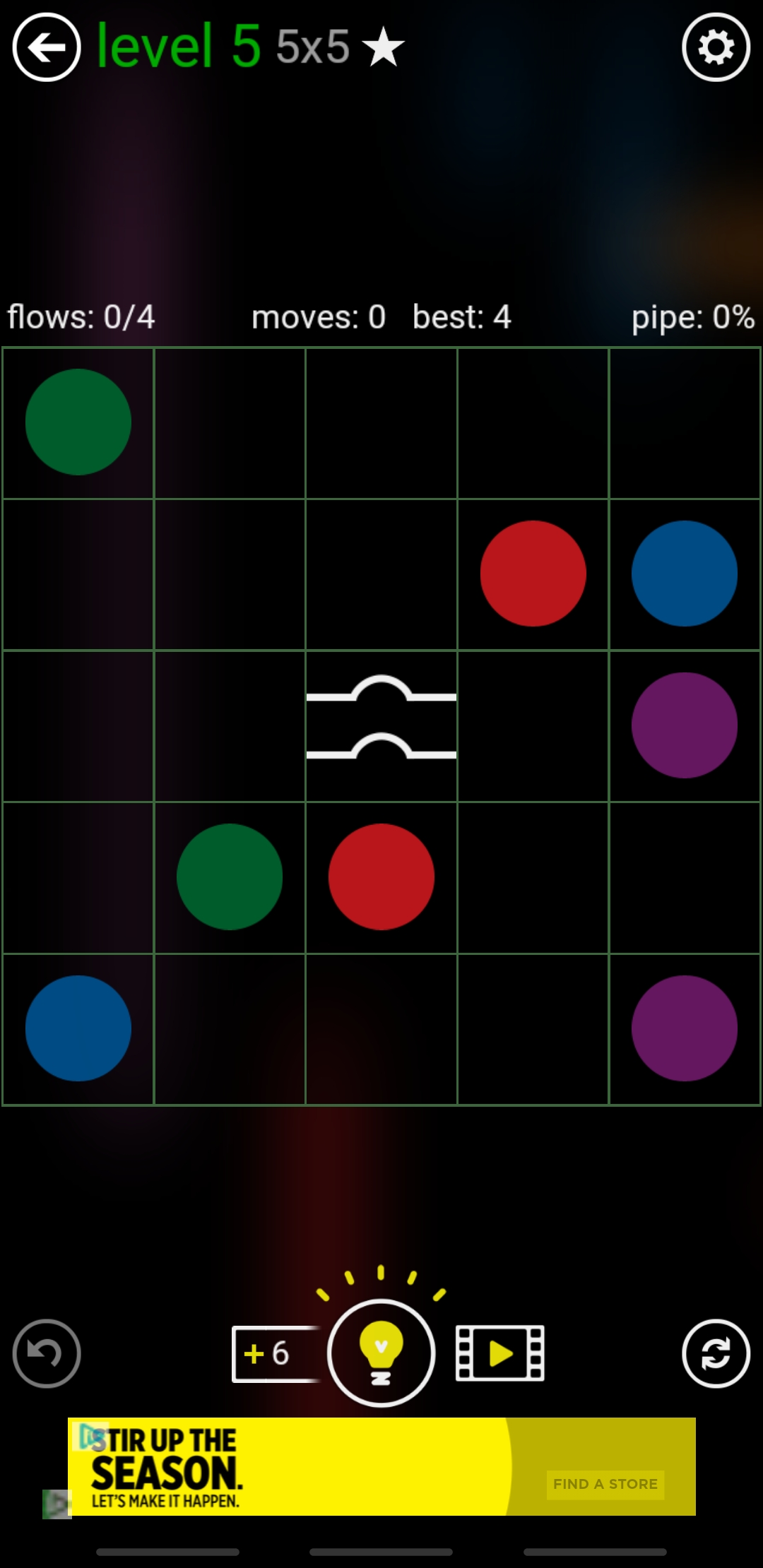Select the green dot in the top row

coord(78,422)
